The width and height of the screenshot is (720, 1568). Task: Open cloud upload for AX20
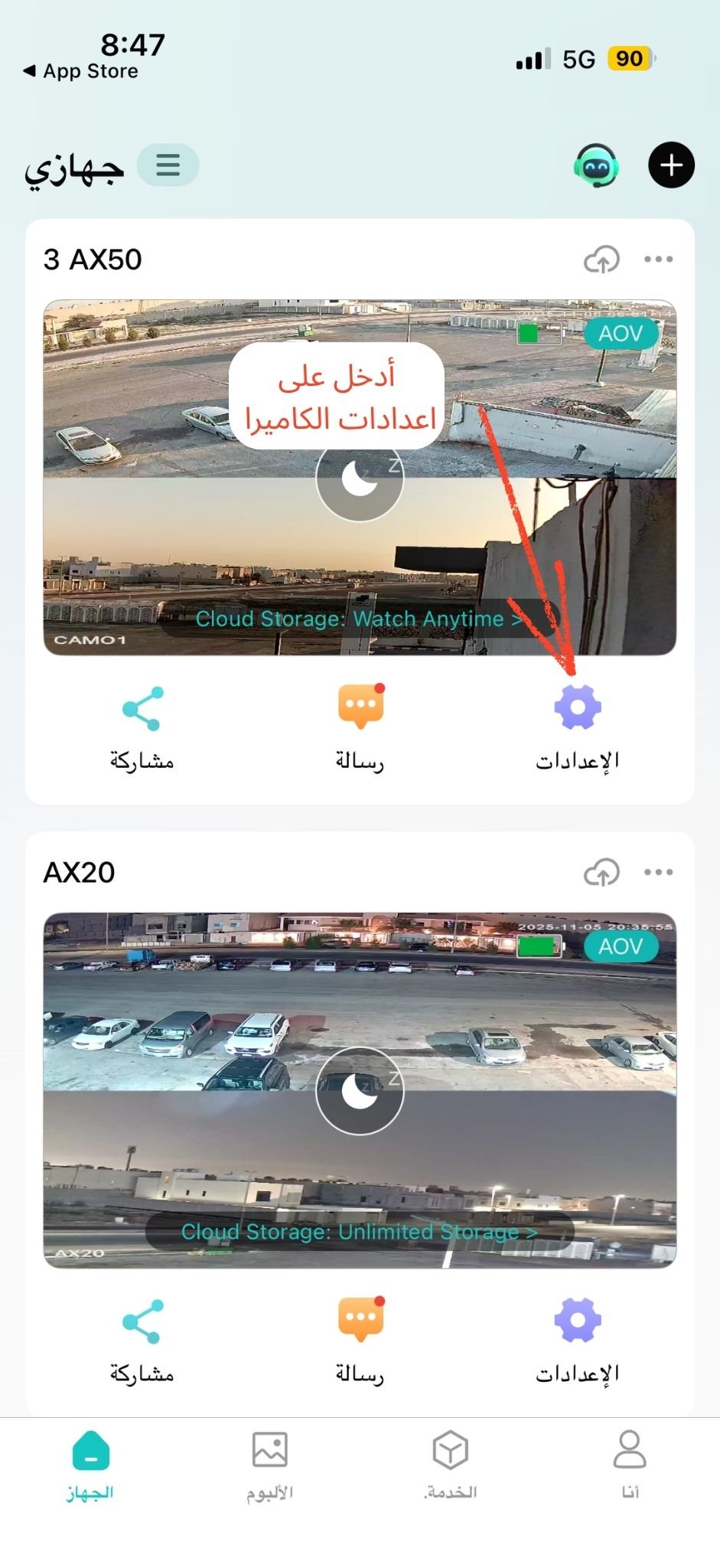point(601,872)
